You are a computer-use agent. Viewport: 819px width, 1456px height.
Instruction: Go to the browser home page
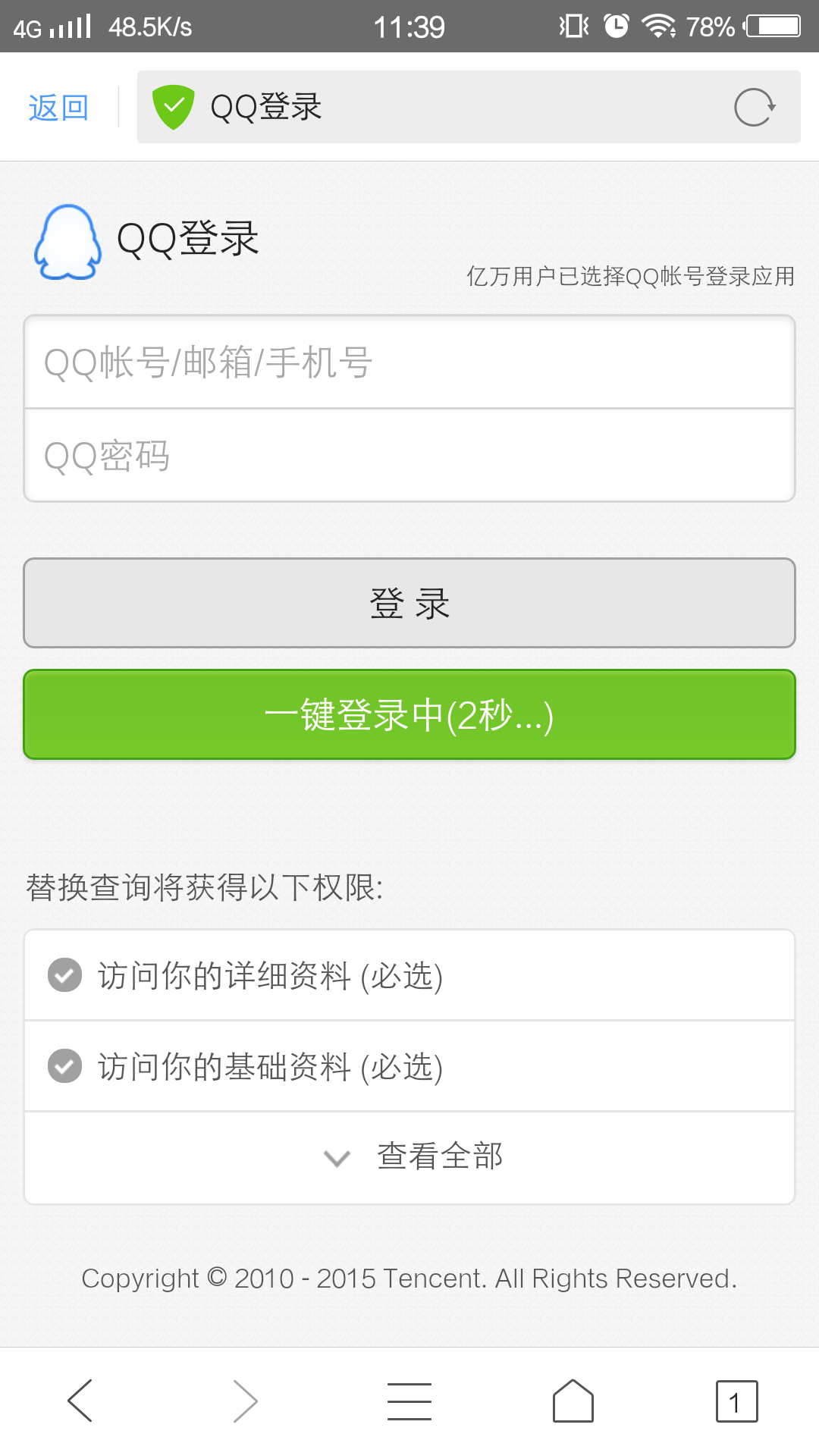click(x=573, y=1401)
